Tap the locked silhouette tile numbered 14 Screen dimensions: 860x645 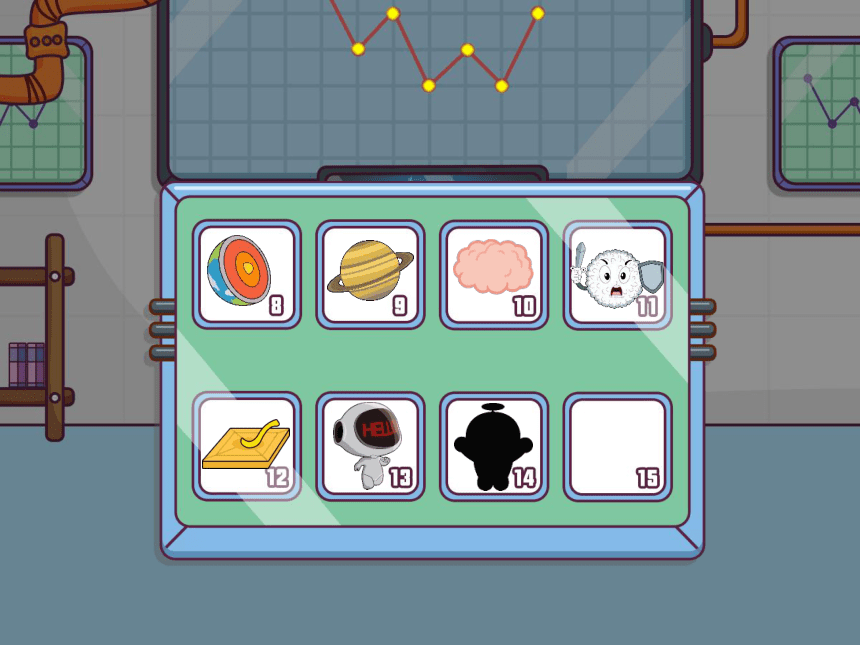pos(494,446)
